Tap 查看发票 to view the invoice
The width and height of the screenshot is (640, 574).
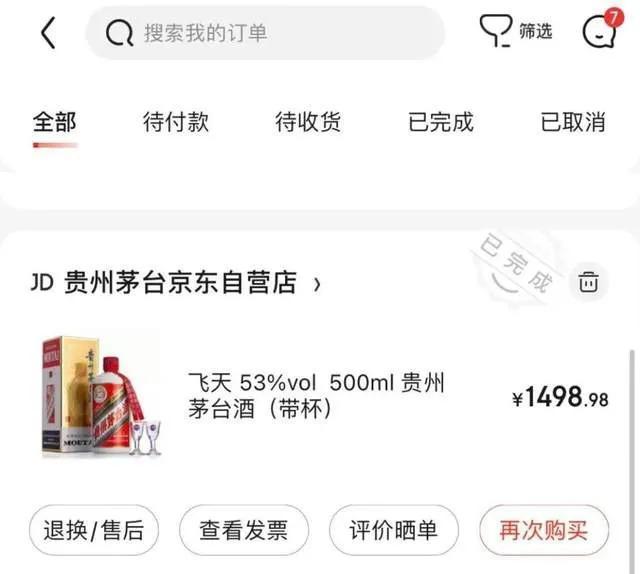243,530
